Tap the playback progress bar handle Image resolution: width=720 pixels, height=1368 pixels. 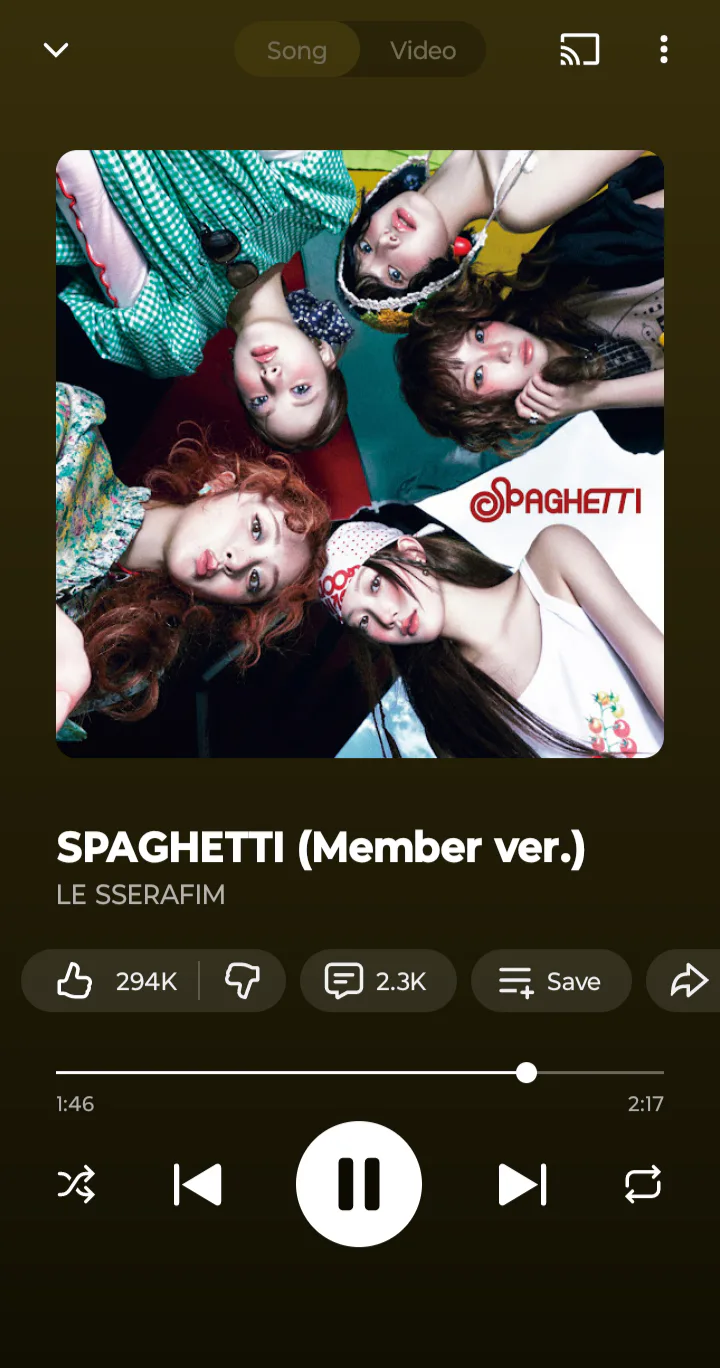[527, 1073]
